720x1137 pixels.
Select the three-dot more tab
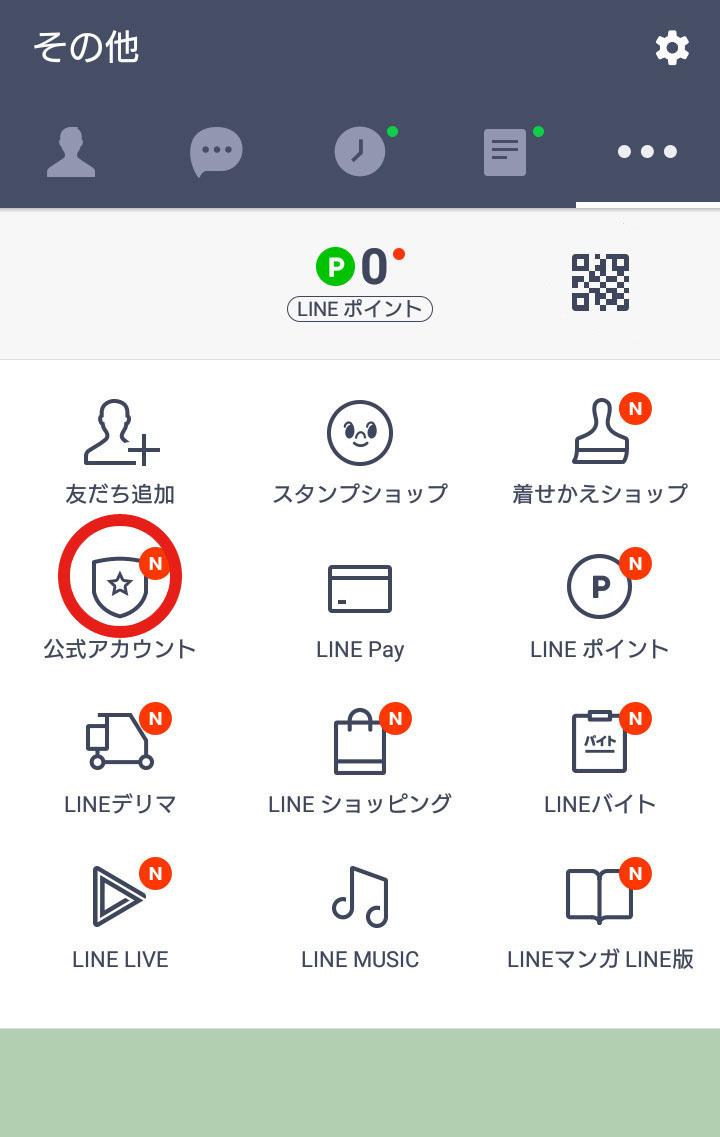(647, 153)
